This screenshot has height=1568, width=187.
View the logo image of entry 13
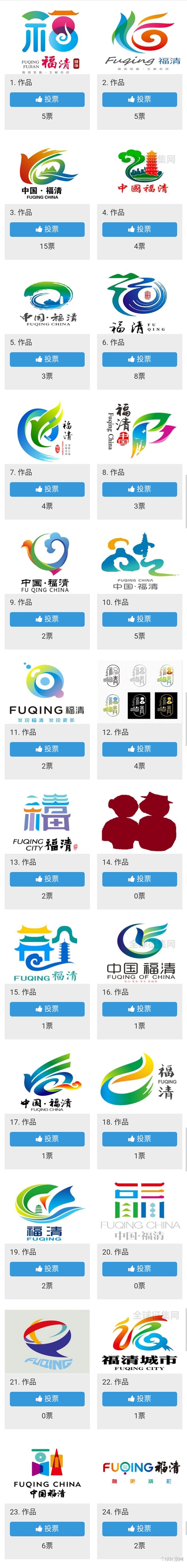[x=47, y=821]
